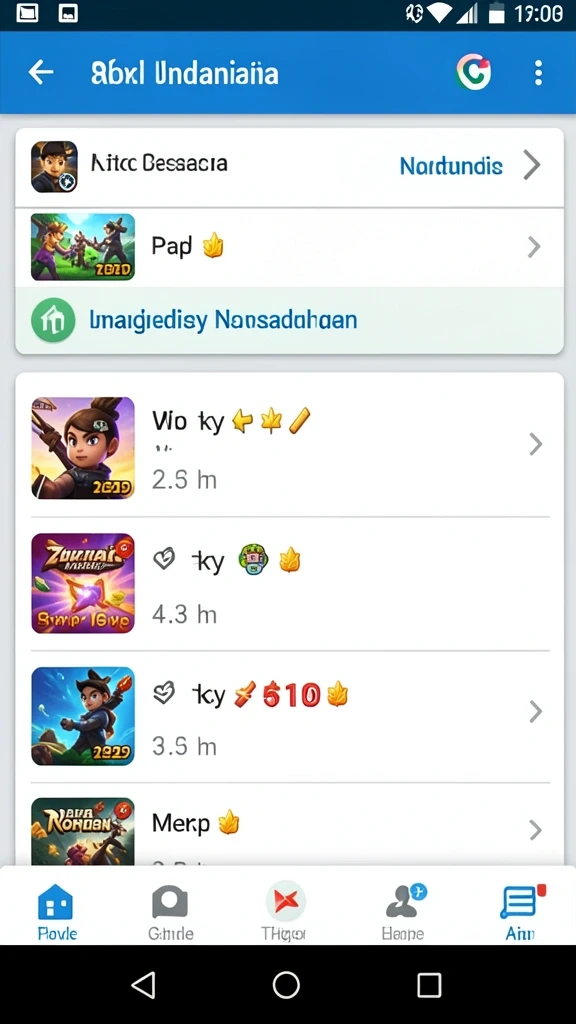Open the Unaigiedisy Nonsadahaan link
Viewport: 576px width, 1024px height.
(289, 321)
